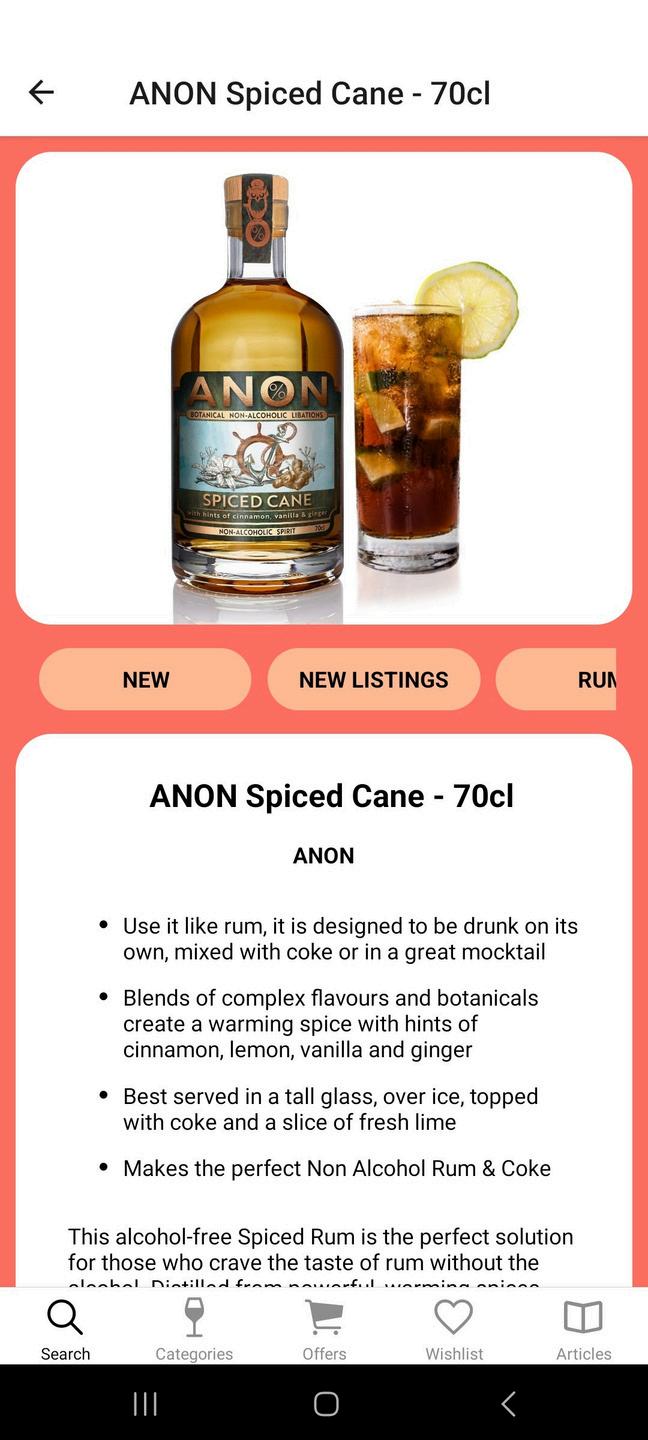Go back using the top arrow
Viewport: 648px width, 1440px height.
pos(41,93)
